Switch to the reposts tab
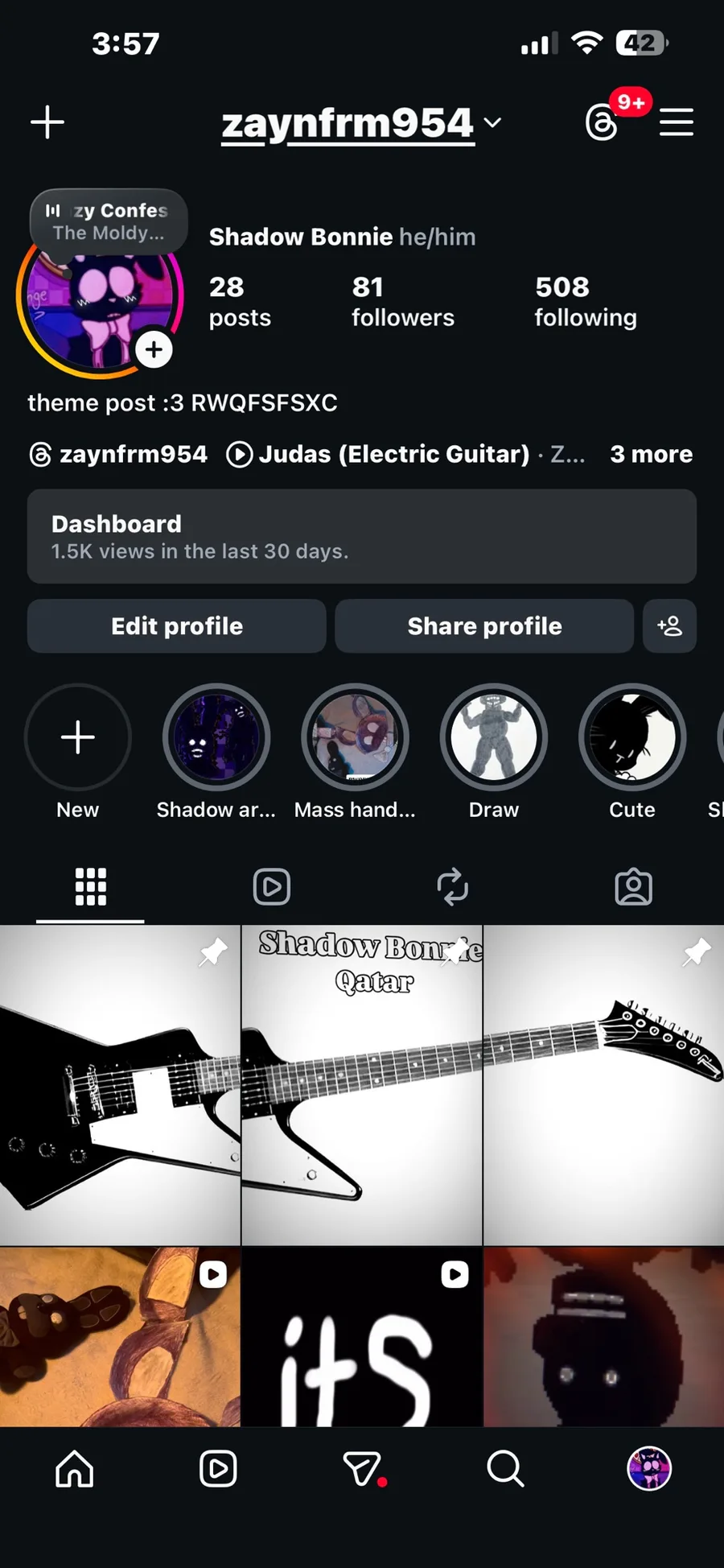The image size is (724, 1568). pyautogui.click(x=452, y=887)
